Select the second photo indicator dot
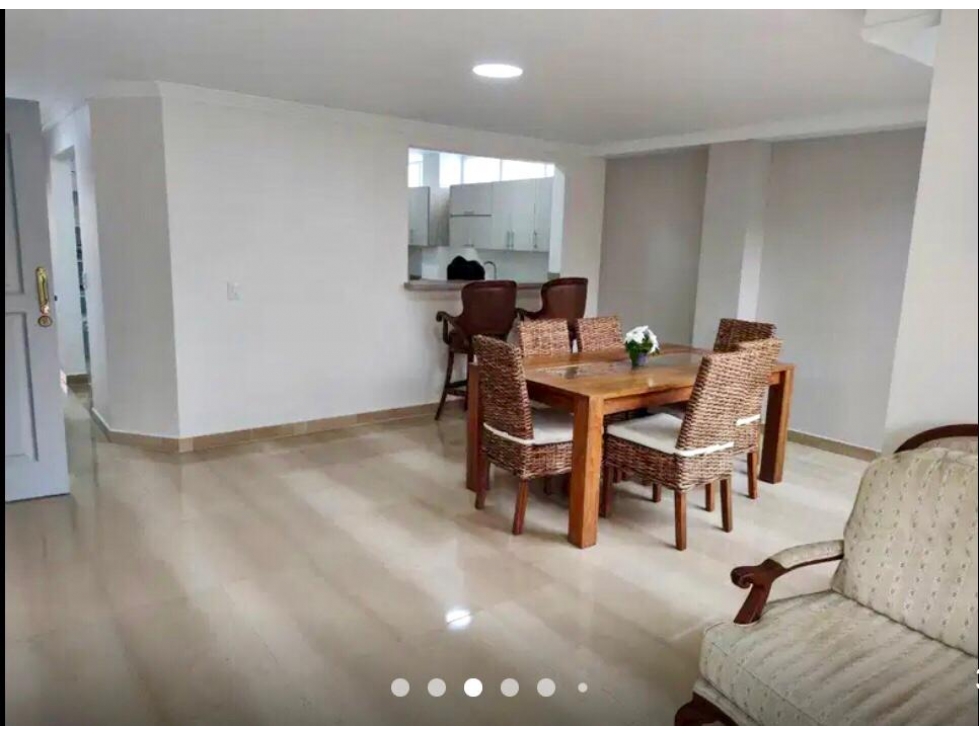Screen dimensions: 979x734 (437, 687)
